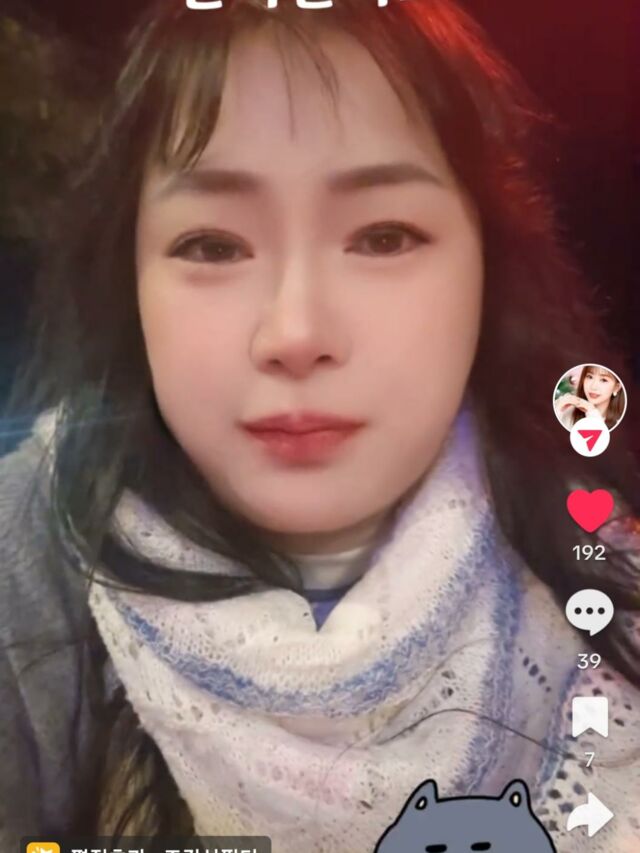Open the comments on this video
This screenshot has height=853, width=640.
click(590, 612)
